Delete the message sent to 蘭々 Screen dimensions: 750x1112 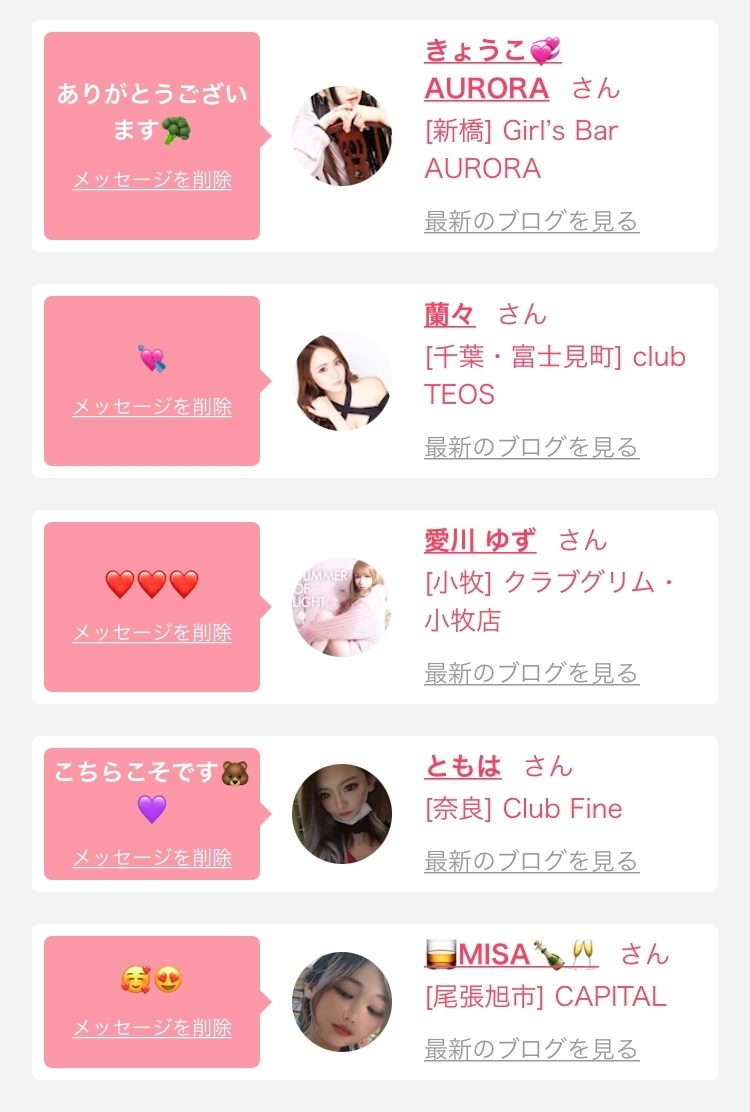(x=152, y=407)
